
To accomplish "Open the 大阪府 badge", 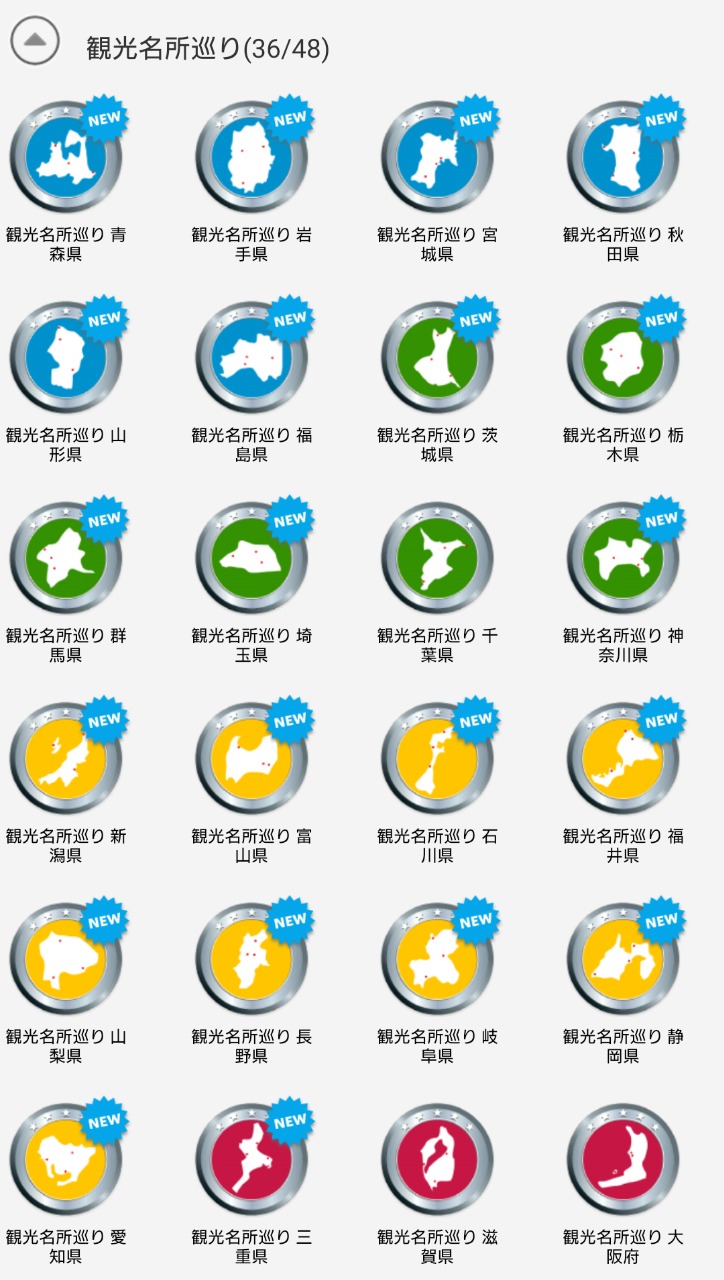I will 623,1159.
